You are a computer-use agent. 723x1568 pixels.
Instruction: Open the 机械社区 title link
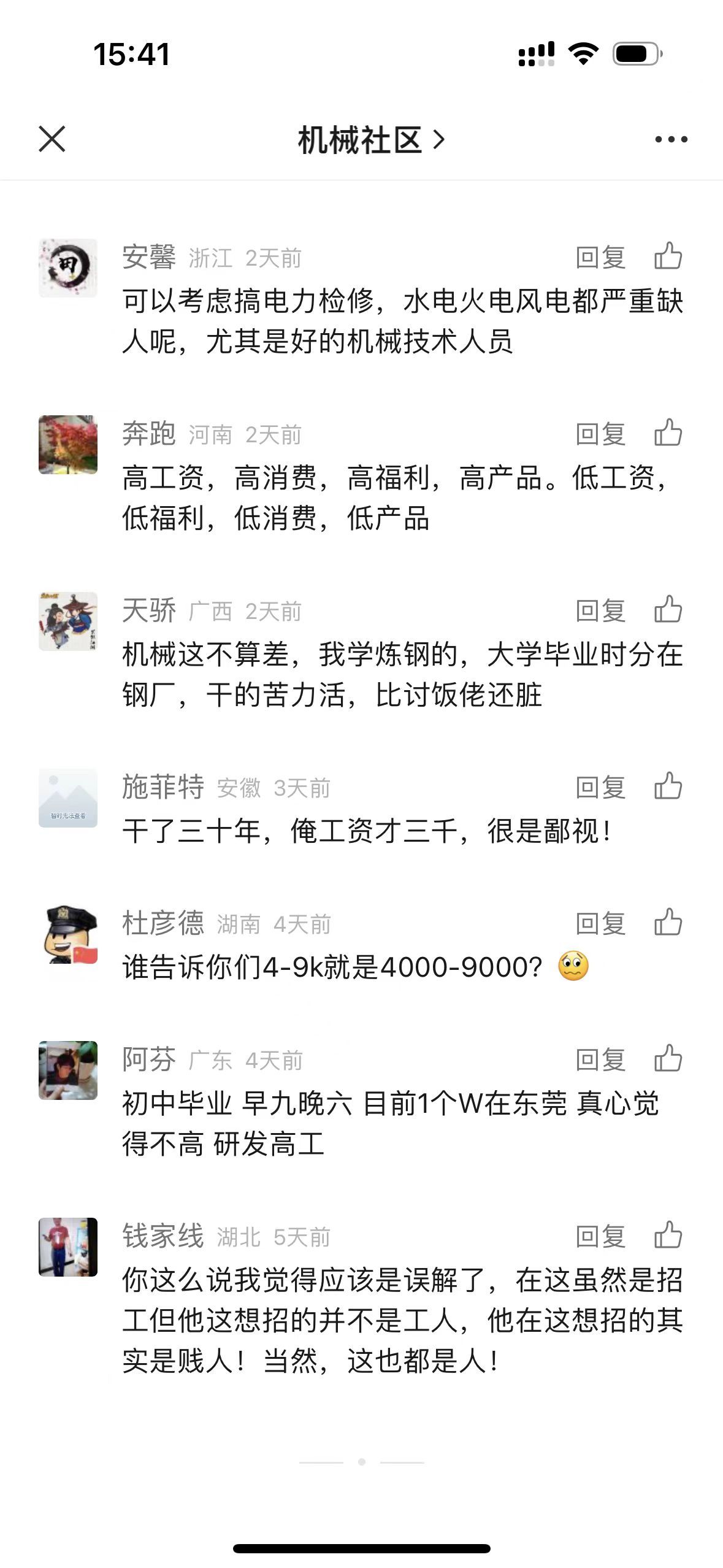370,140
